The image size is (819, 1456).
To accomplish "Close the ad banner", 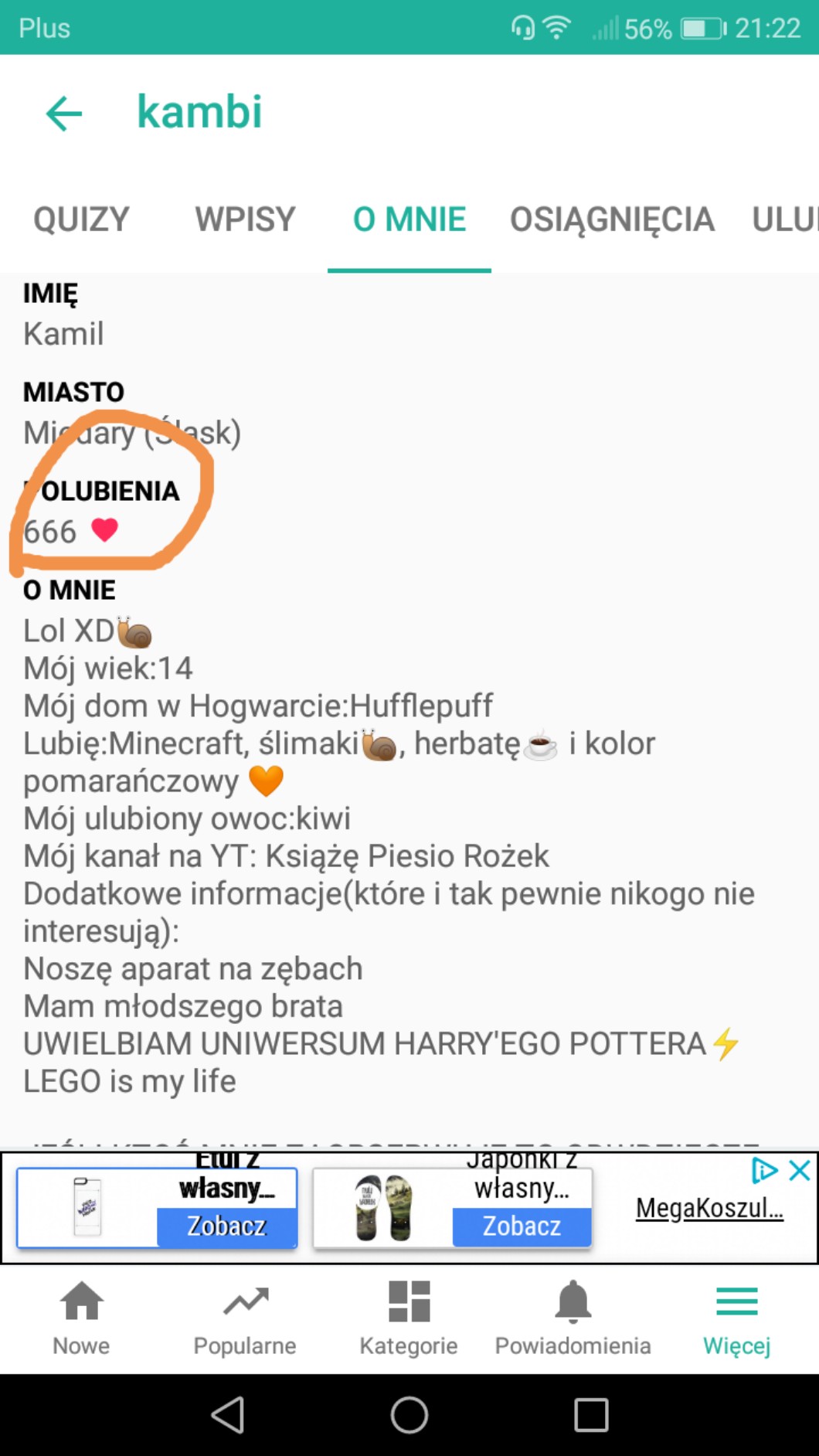I will 800,1170.
